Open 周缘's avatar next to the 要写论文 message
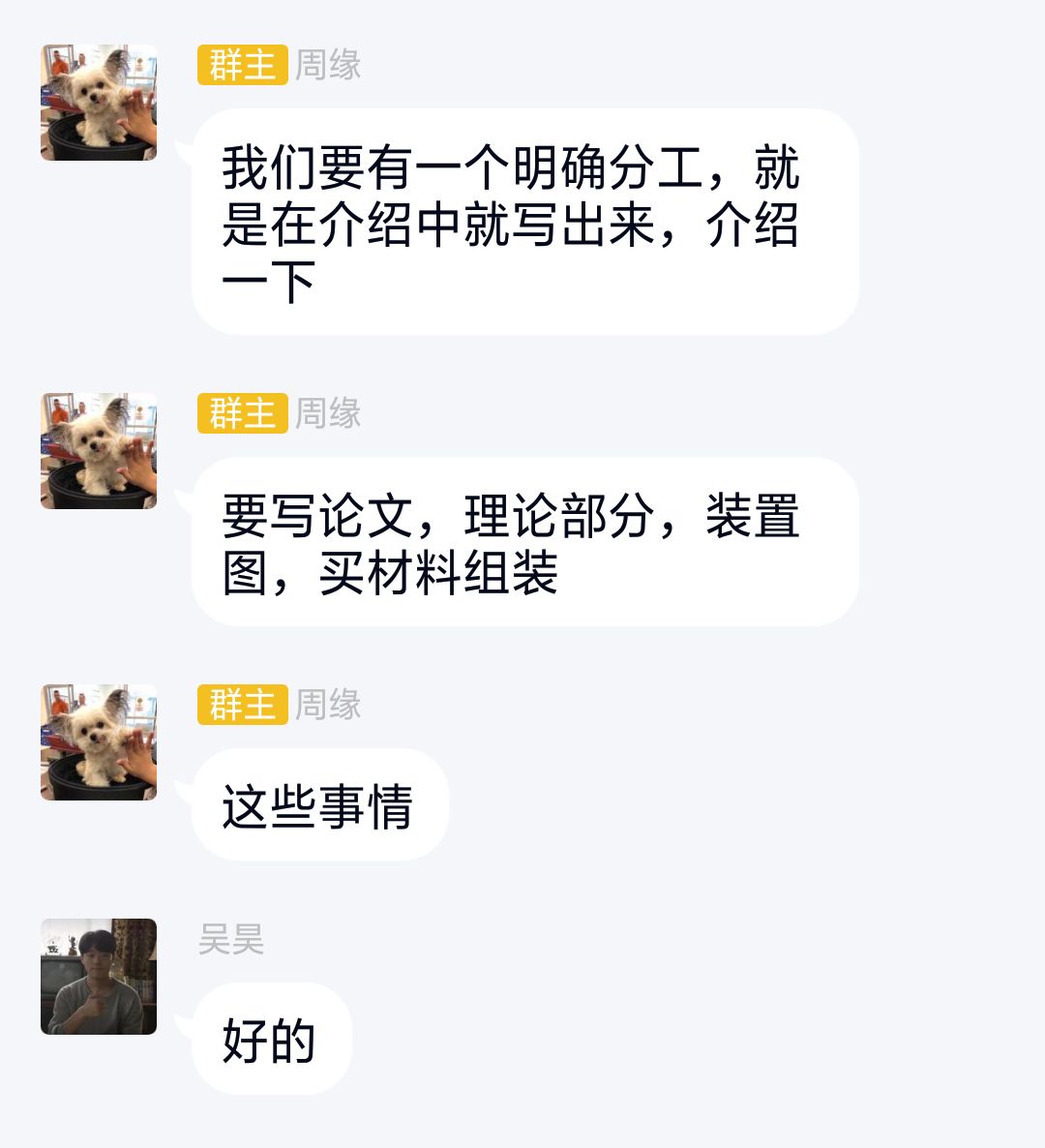The width and height of the screenshot is (1045, 1148). coord(99,451)
